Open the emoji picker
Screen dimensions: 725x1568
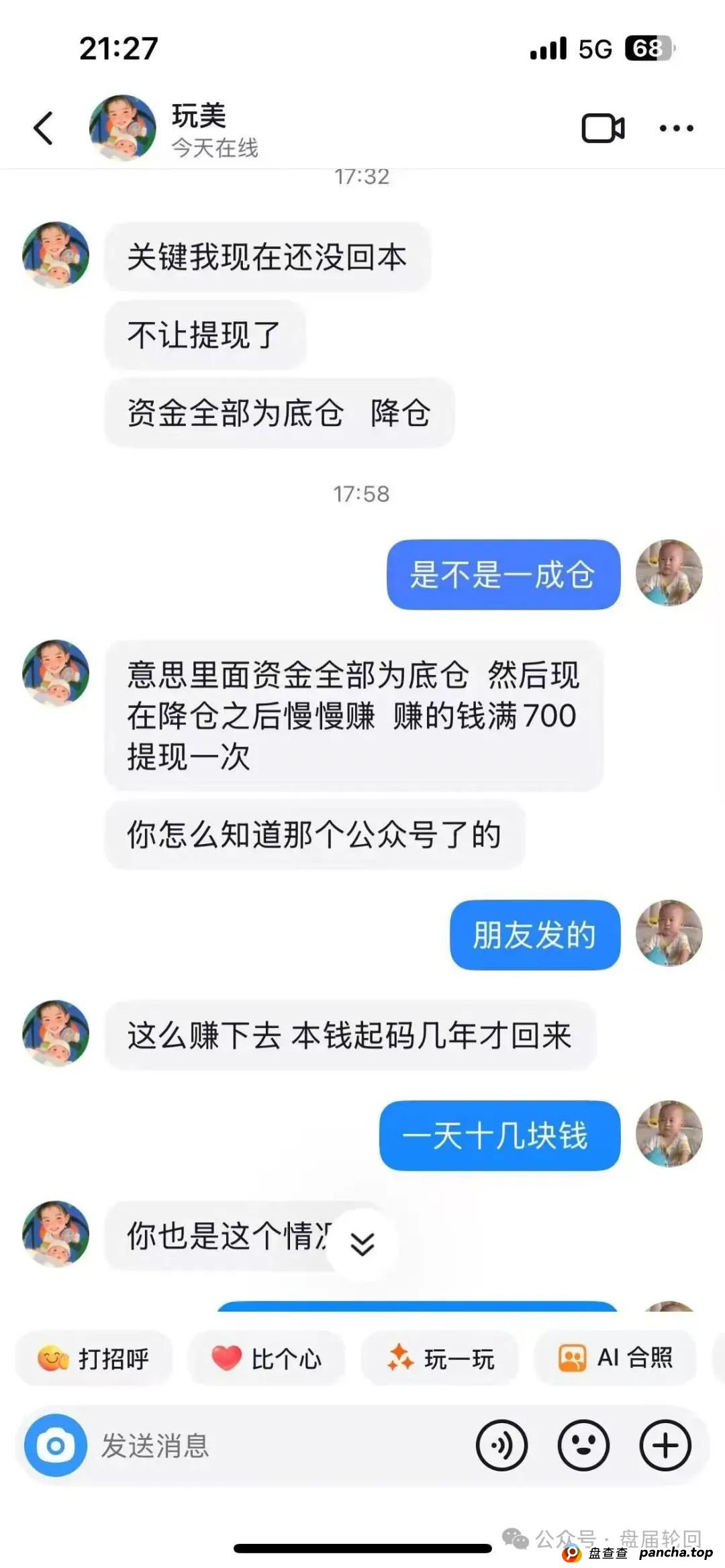click(x=583, y=1446)
